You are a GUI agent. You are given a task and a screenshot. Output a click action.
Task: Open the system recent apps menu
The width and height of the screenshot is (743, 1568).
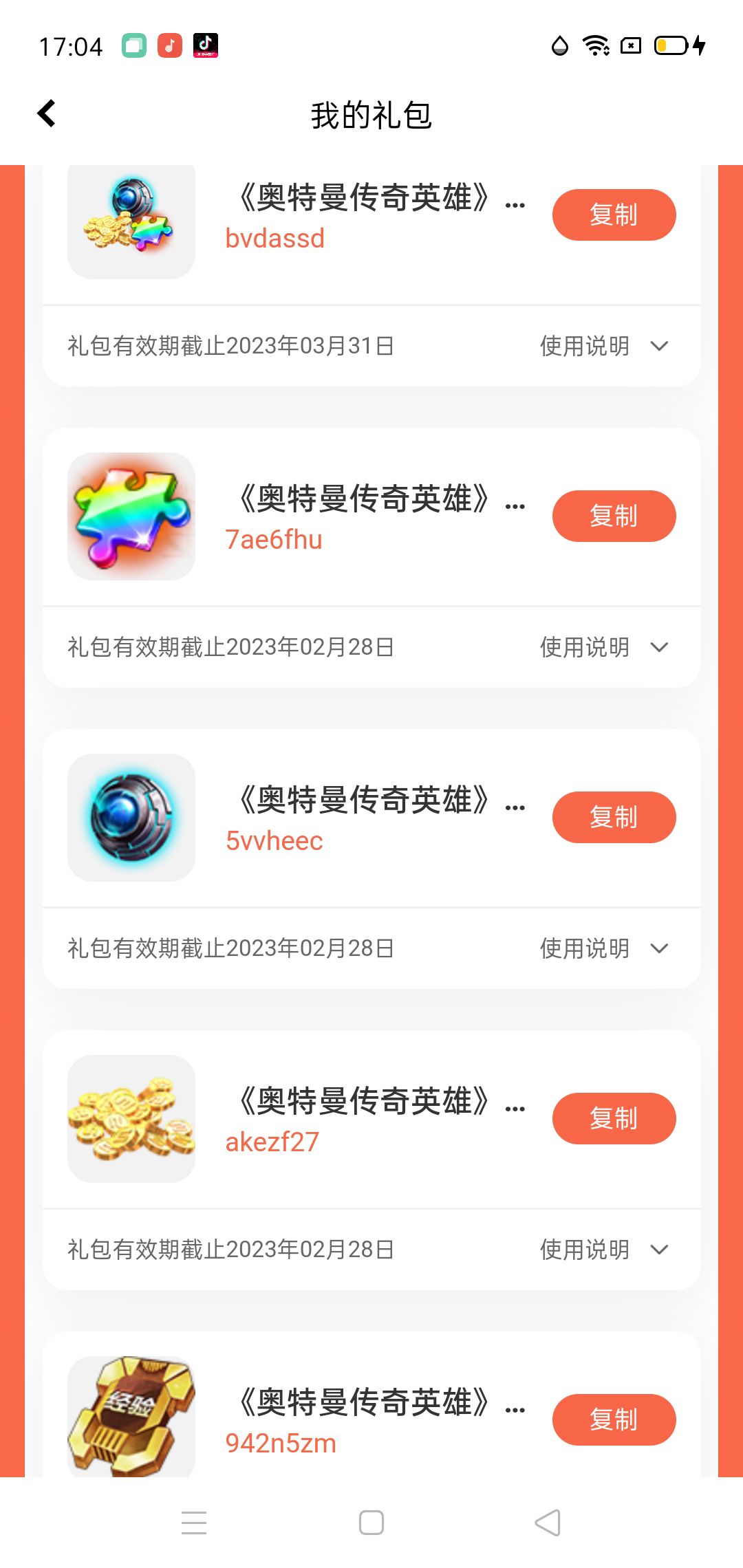[194, 1523]
